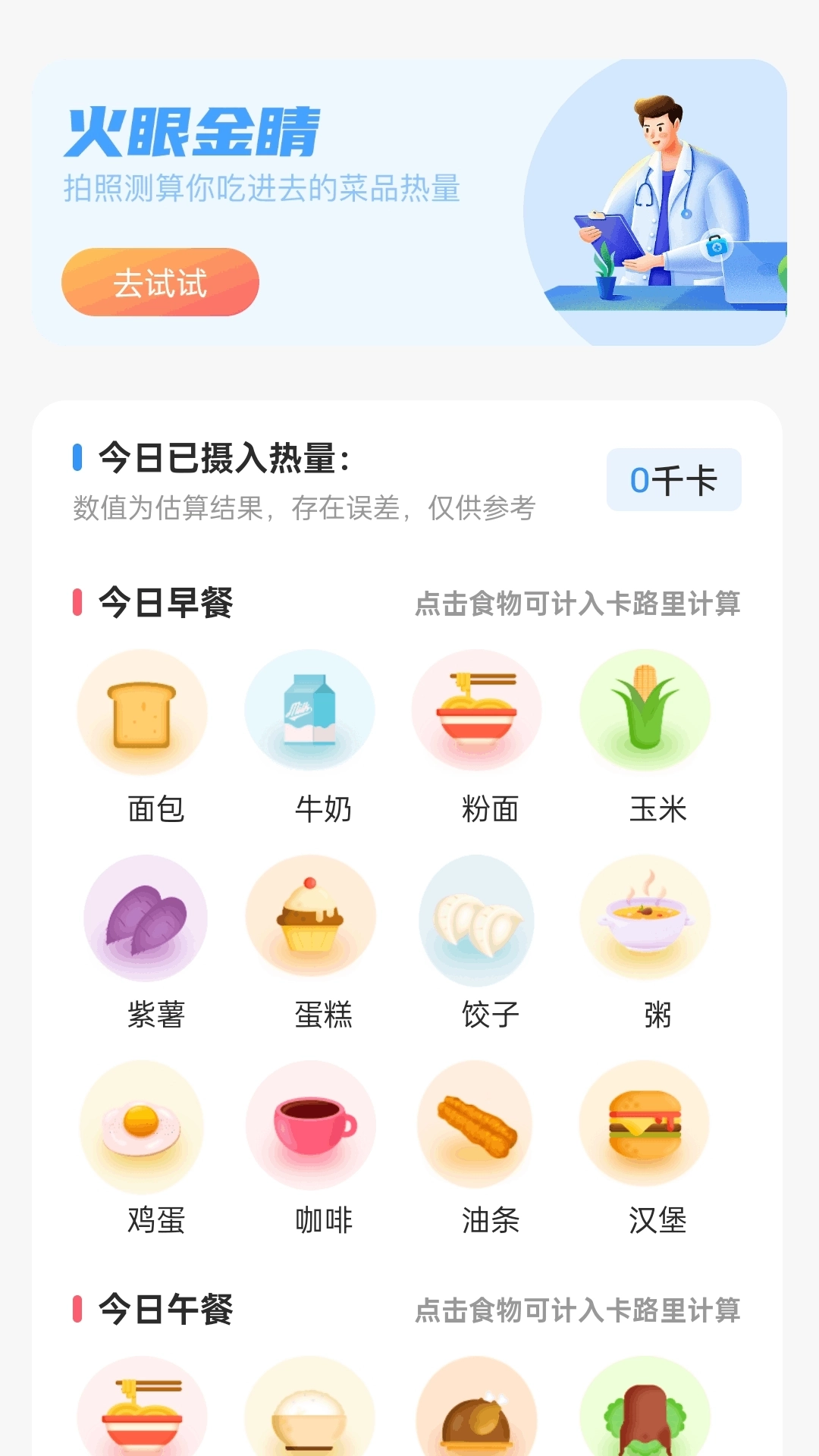Image resolution: width=819 pixels, height=1456 pixels.
Task: Tap the 粉面 (noodles) food icon
Action: [476, 709]
